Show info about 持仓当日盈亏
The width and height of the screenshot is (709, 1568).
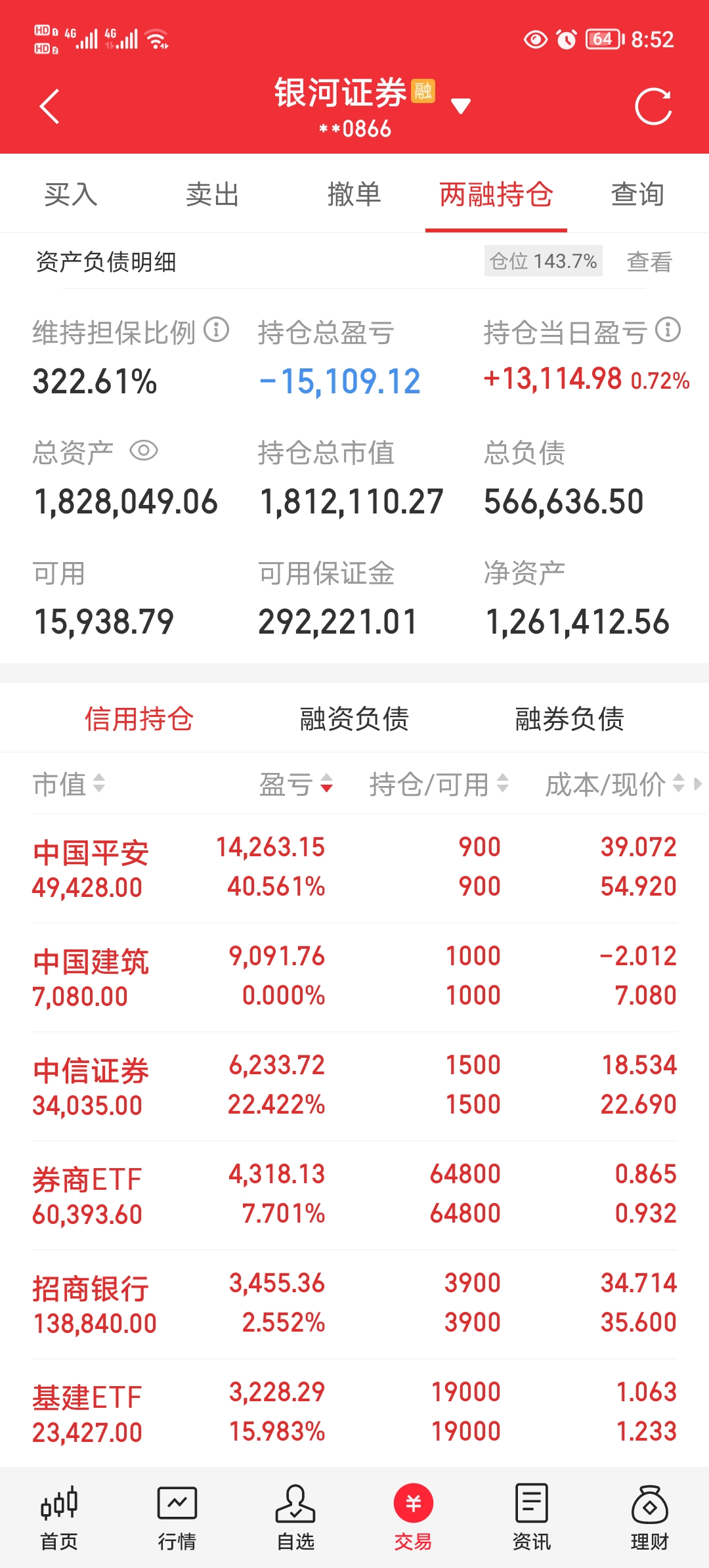[x=668, y=330]
